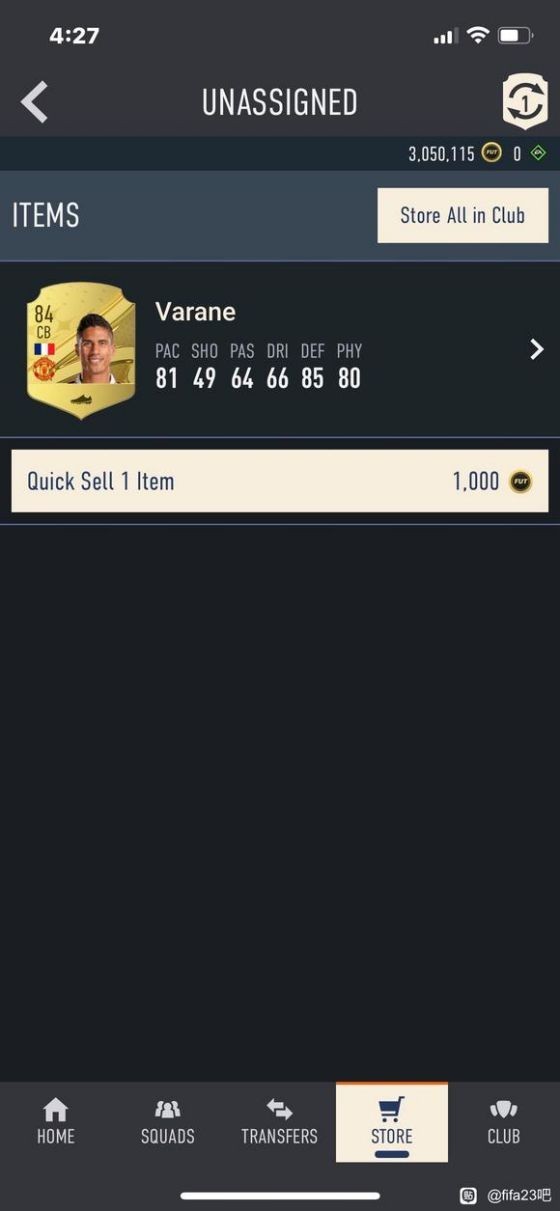Open the SBC storage badge icon
This screenshot has height=1211, width=560.
coord(525,102)
